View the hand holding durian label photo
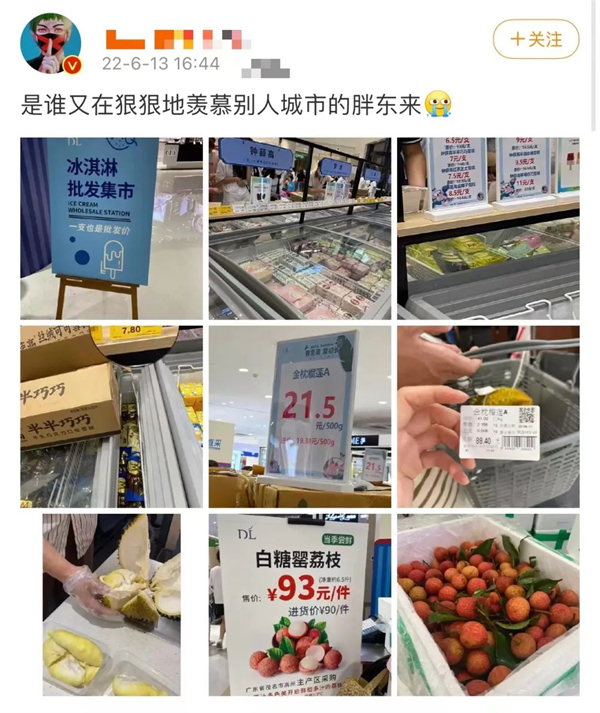Image resolution: width=600 pixels, height=713 pixels. [488, 416]
